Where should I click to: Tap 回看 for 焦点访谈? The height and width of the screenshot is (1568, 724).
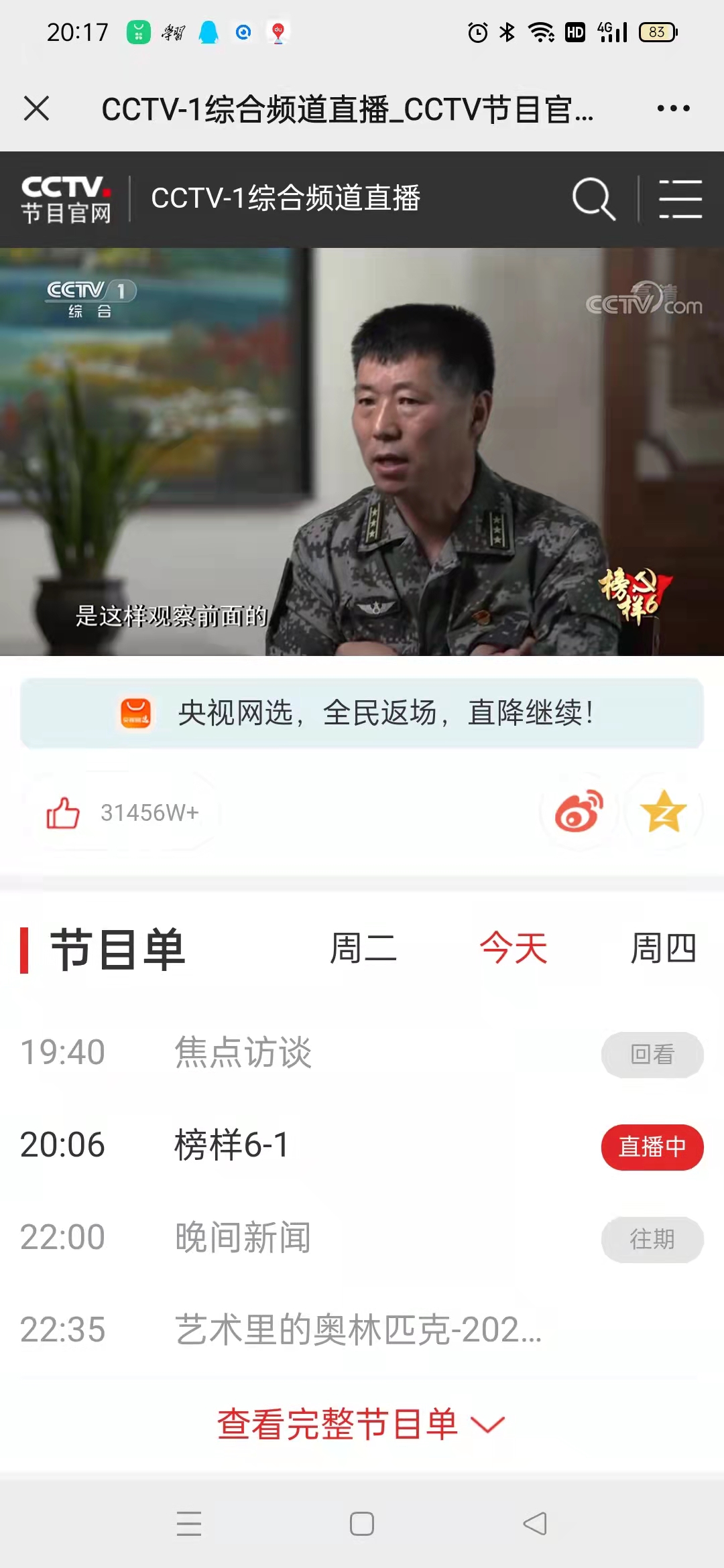pos(652,1055)
